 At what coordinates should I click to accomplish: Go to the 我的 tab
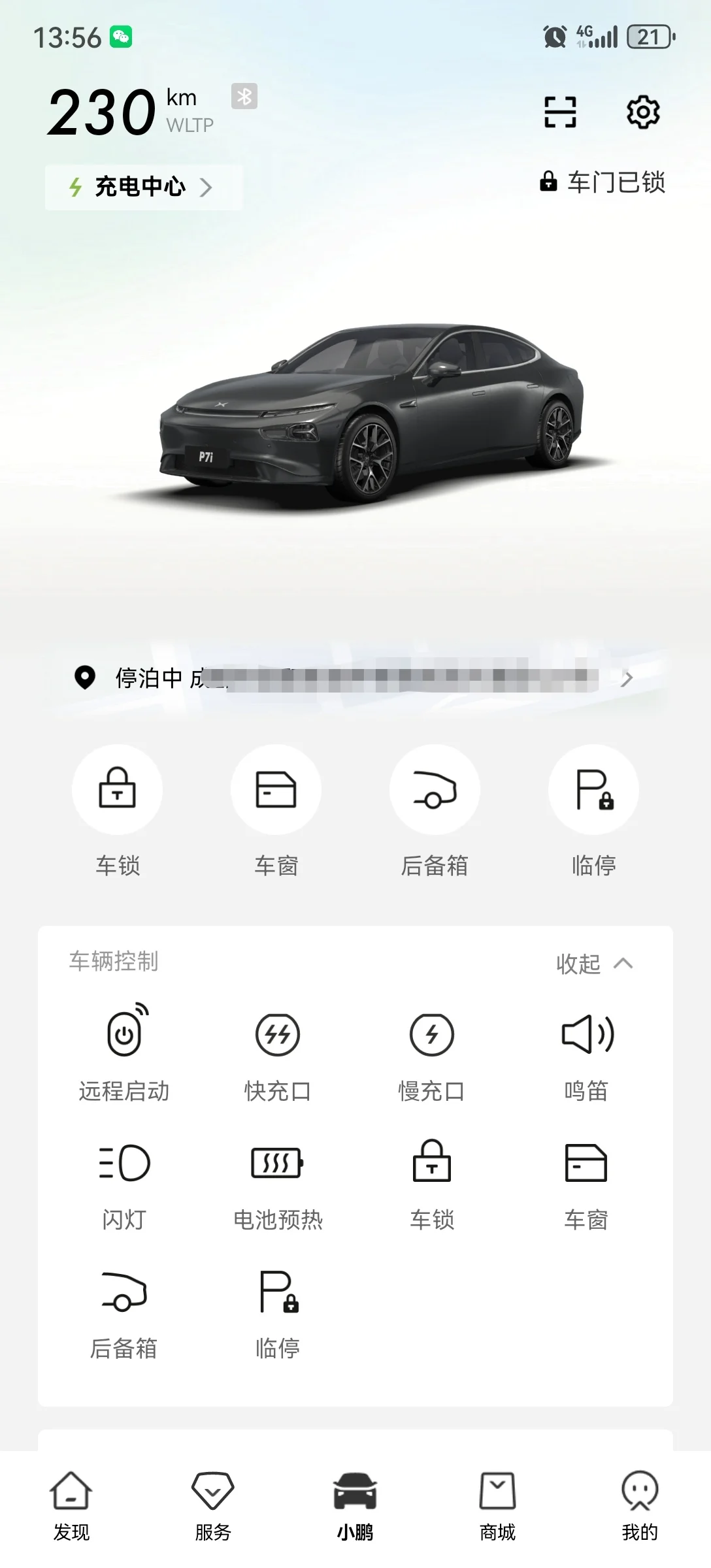[x=640, y=1503]
